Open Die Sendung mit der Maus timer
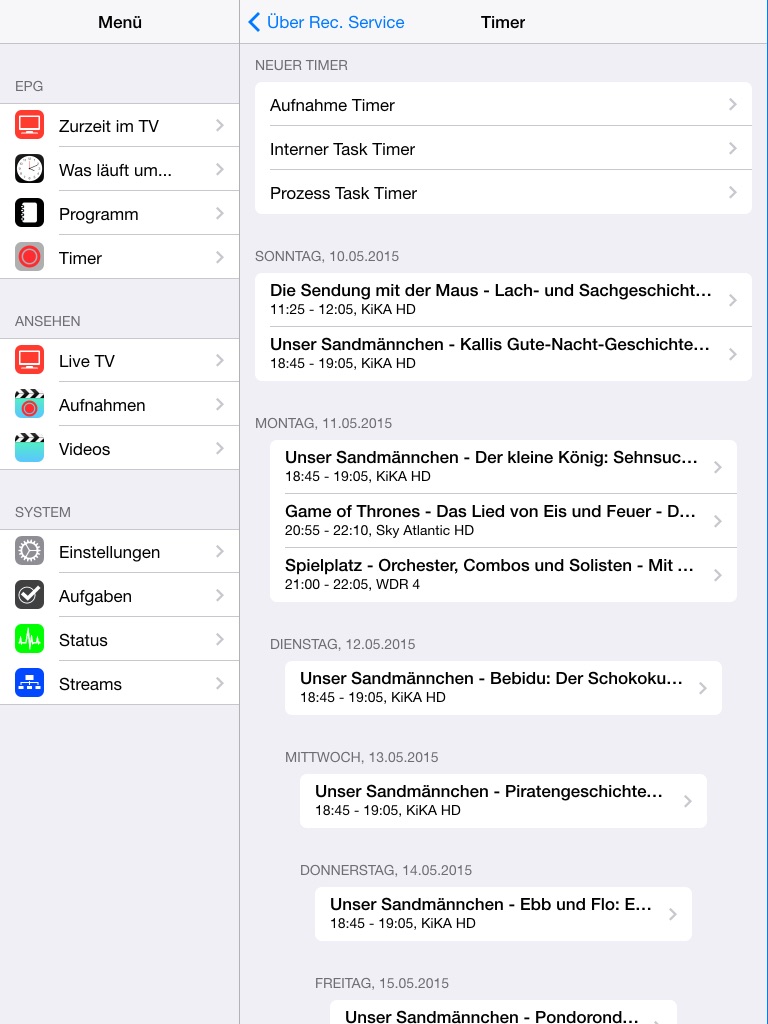This screenshot has height=1024, width=768. pyautogui.click(x=502, y=300)
